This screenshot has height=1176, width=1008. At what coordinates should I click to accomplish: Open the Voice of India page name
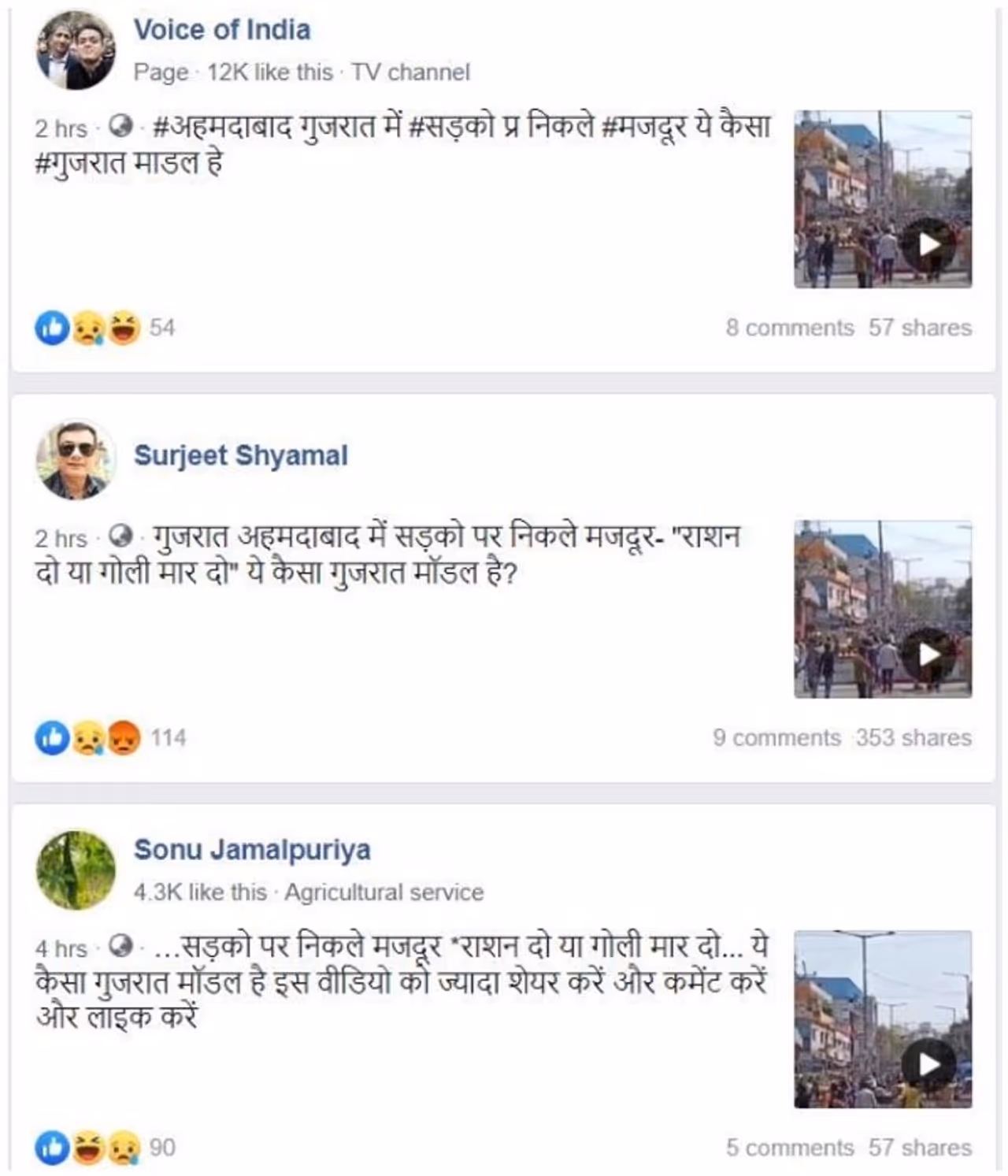coord(222,30)
